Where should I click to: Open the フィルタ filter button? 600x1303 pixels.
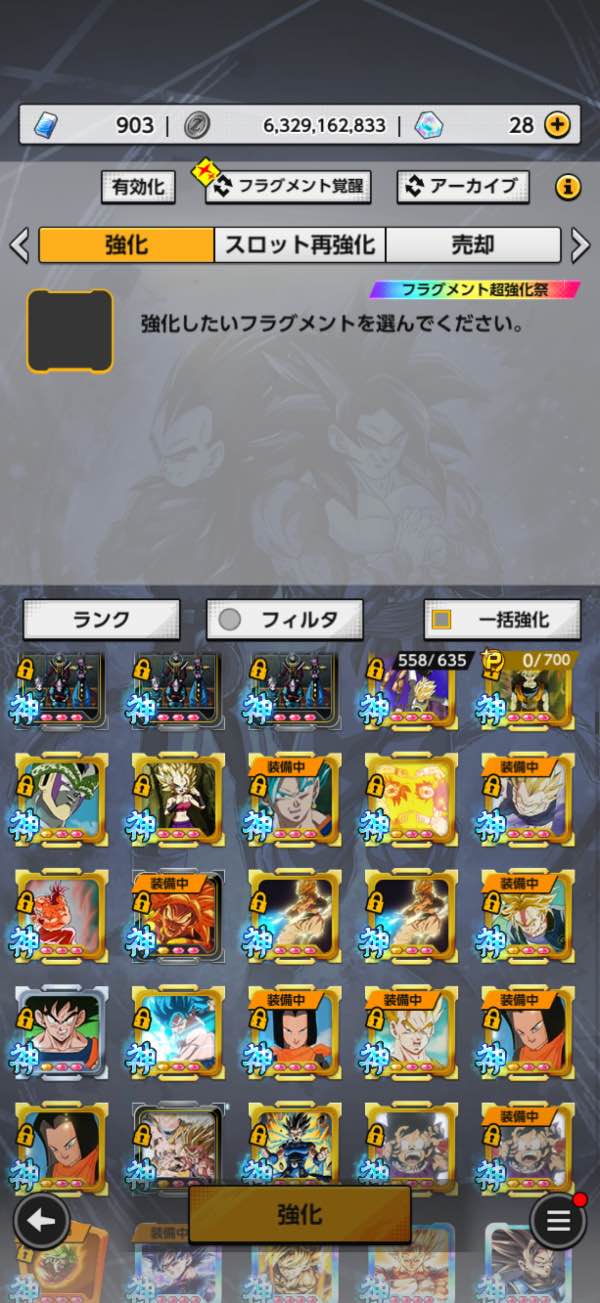pos(285,620)
